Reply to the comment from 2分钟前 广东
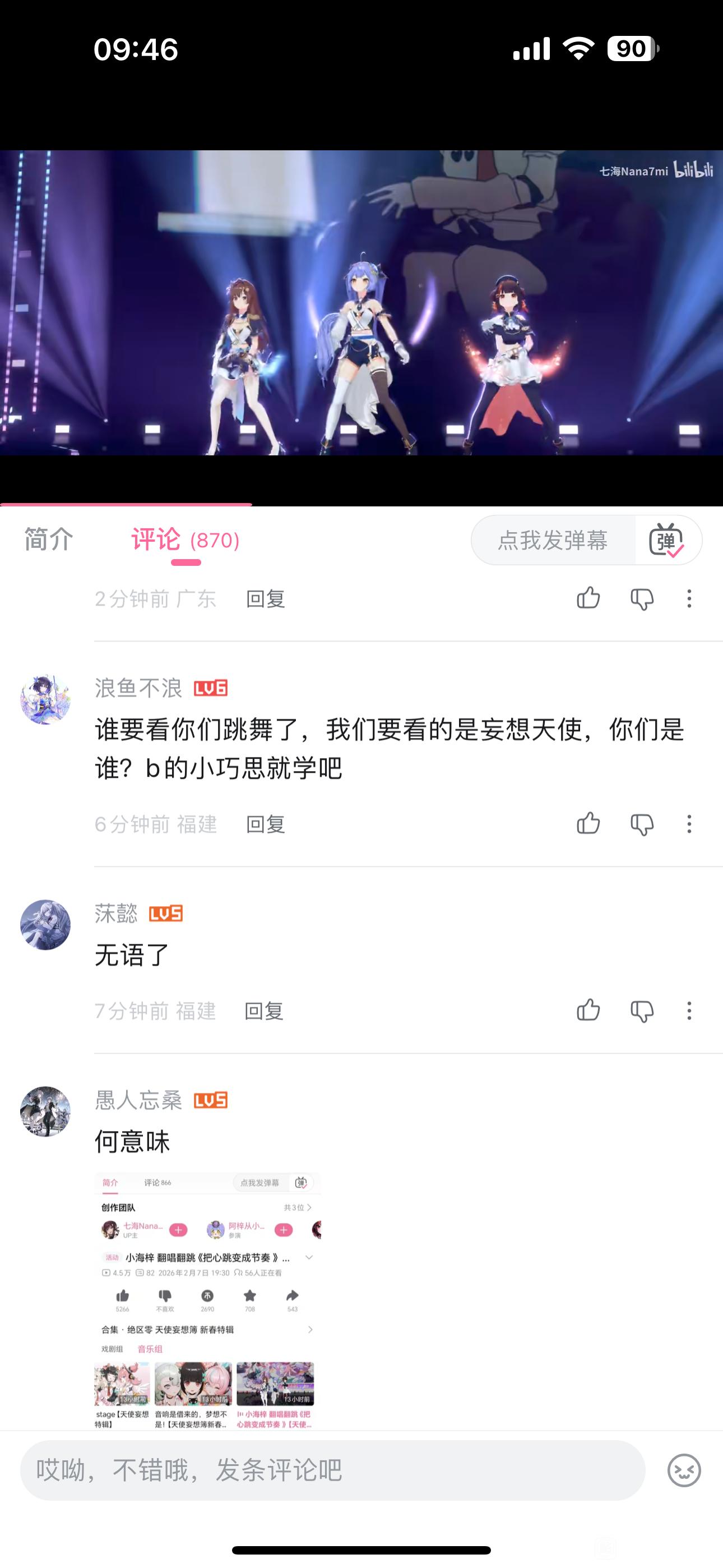The width and height of the screenshot is (723, 1568). 265,599
